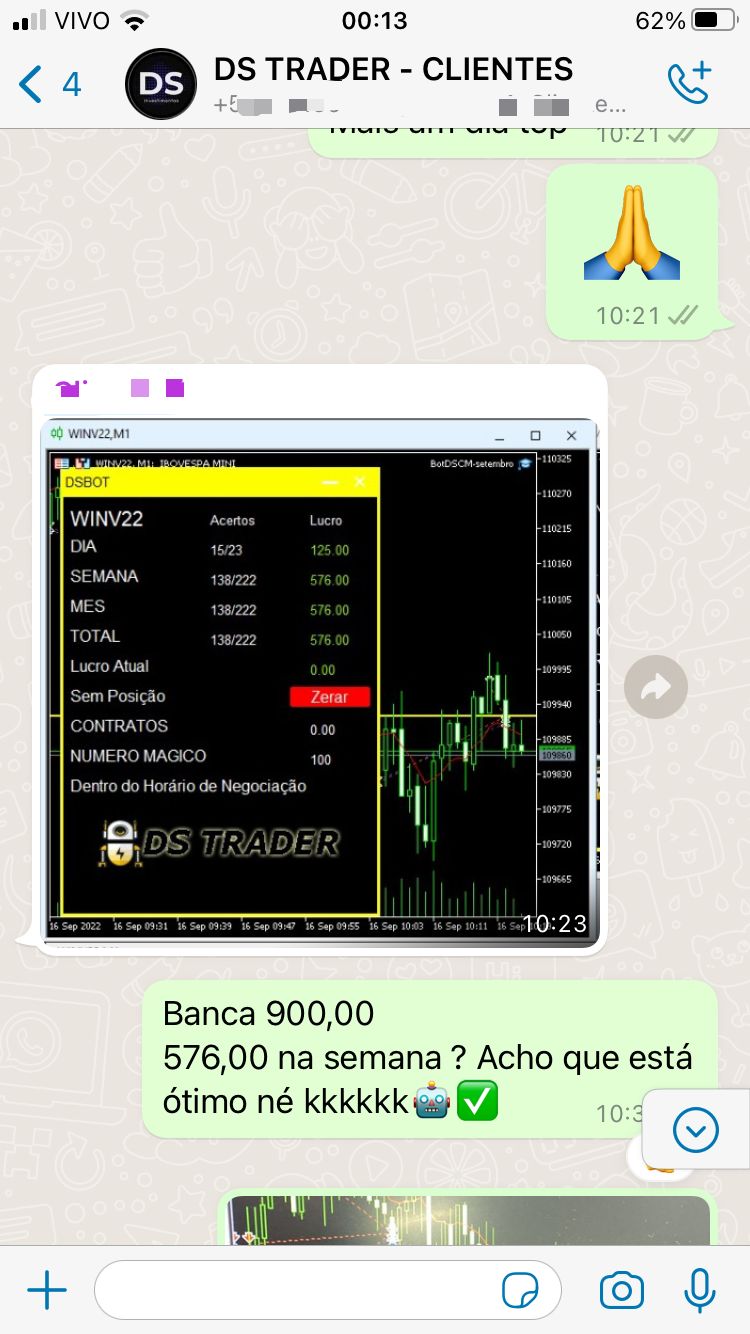Open the DSBOT trading screenshot image
This screenshot has width=750, height=1334.
[320, 682]
